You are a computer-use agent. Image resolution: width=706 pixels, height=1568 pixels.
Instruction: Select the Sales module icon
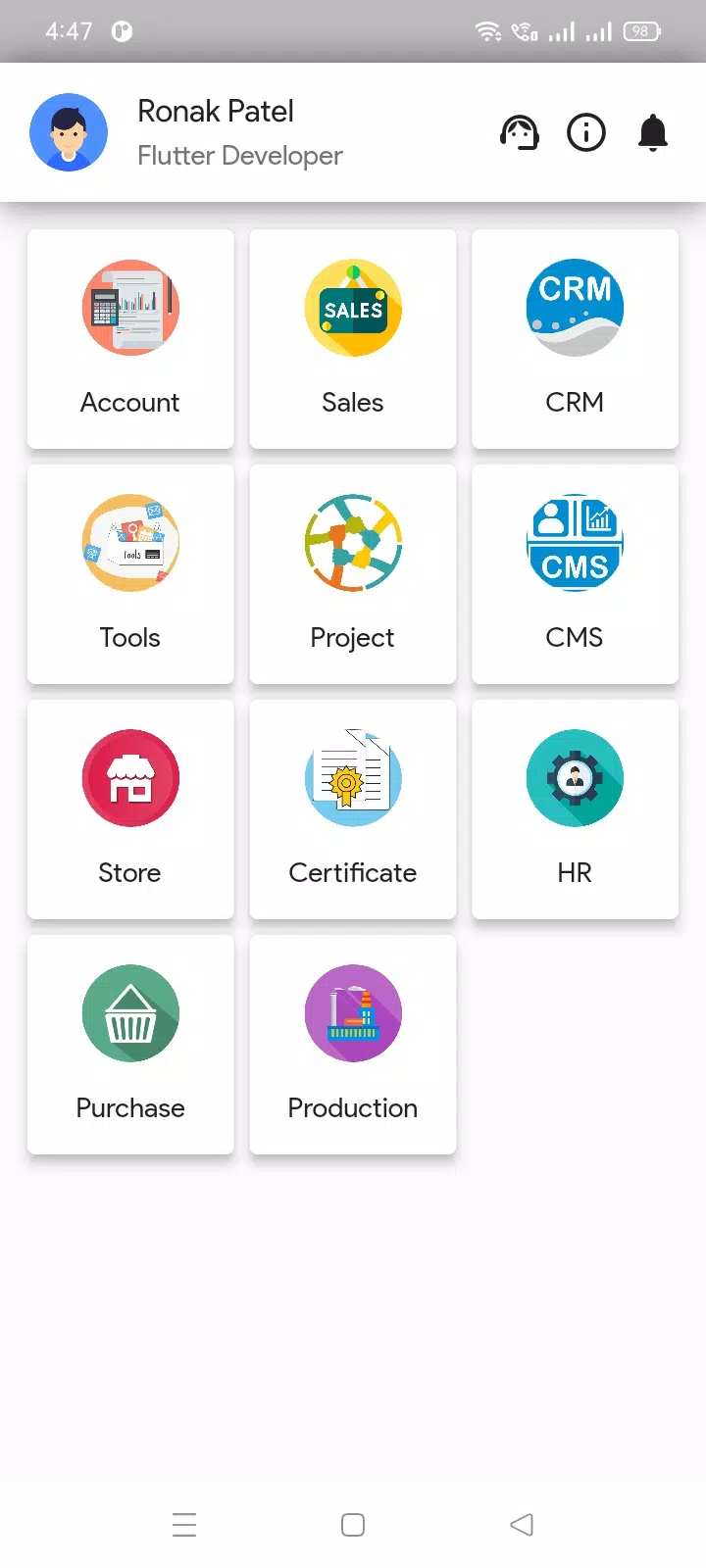(353, 307)
